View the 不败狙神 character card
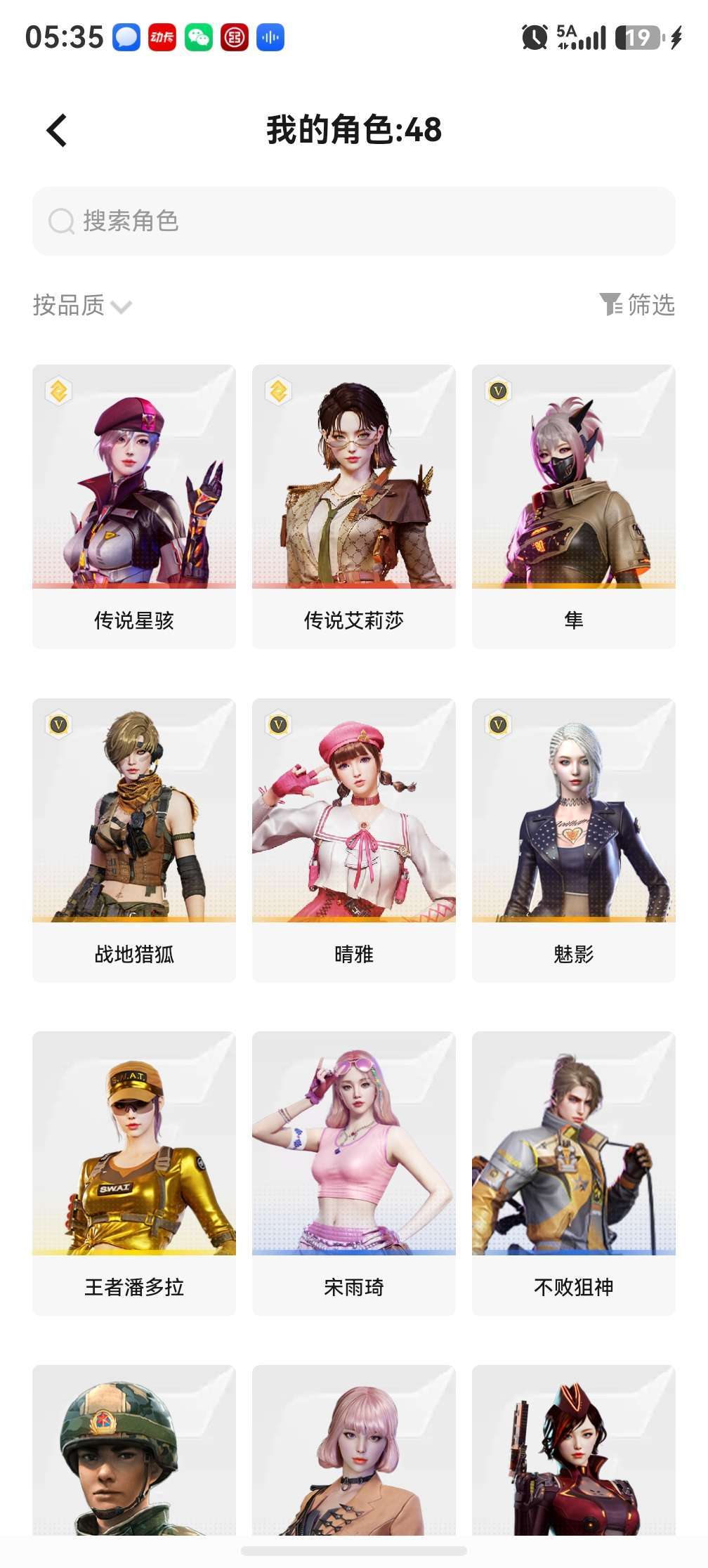Image resolution: width=708 pixels, height=1568 pixels. tap(574, 1173)
